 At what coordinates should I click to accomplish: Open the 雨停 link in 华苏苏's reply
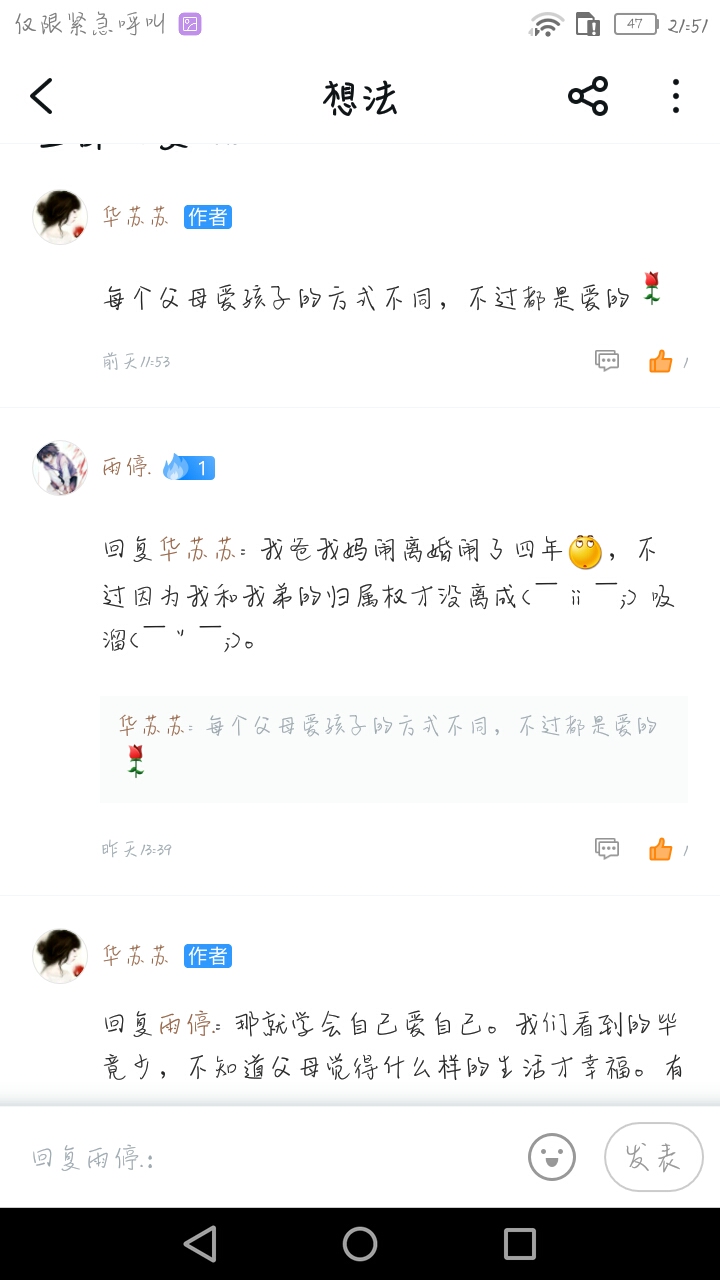pos(185,1025)
